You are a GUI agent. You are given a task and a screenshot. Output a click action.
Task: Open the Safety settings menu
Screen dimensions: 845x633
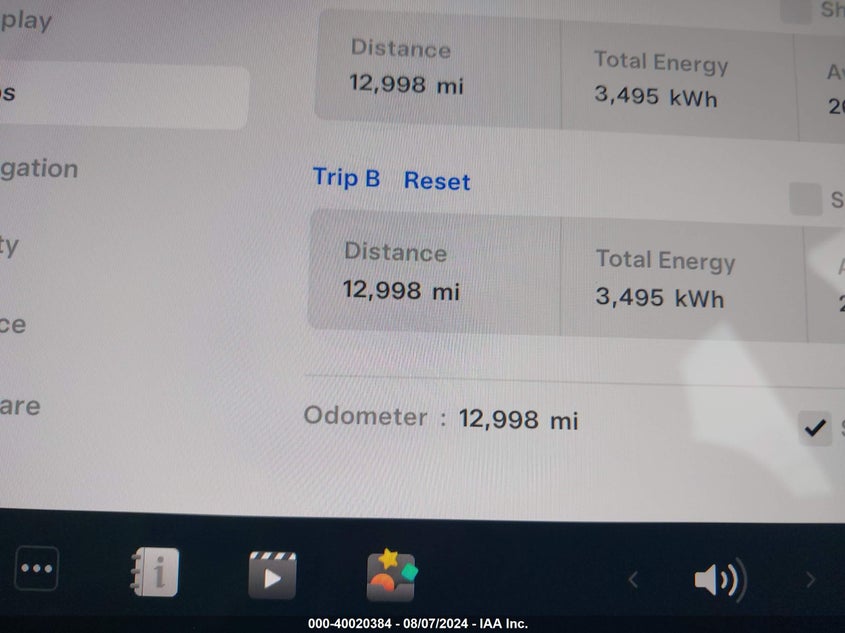tap(10, 246)
